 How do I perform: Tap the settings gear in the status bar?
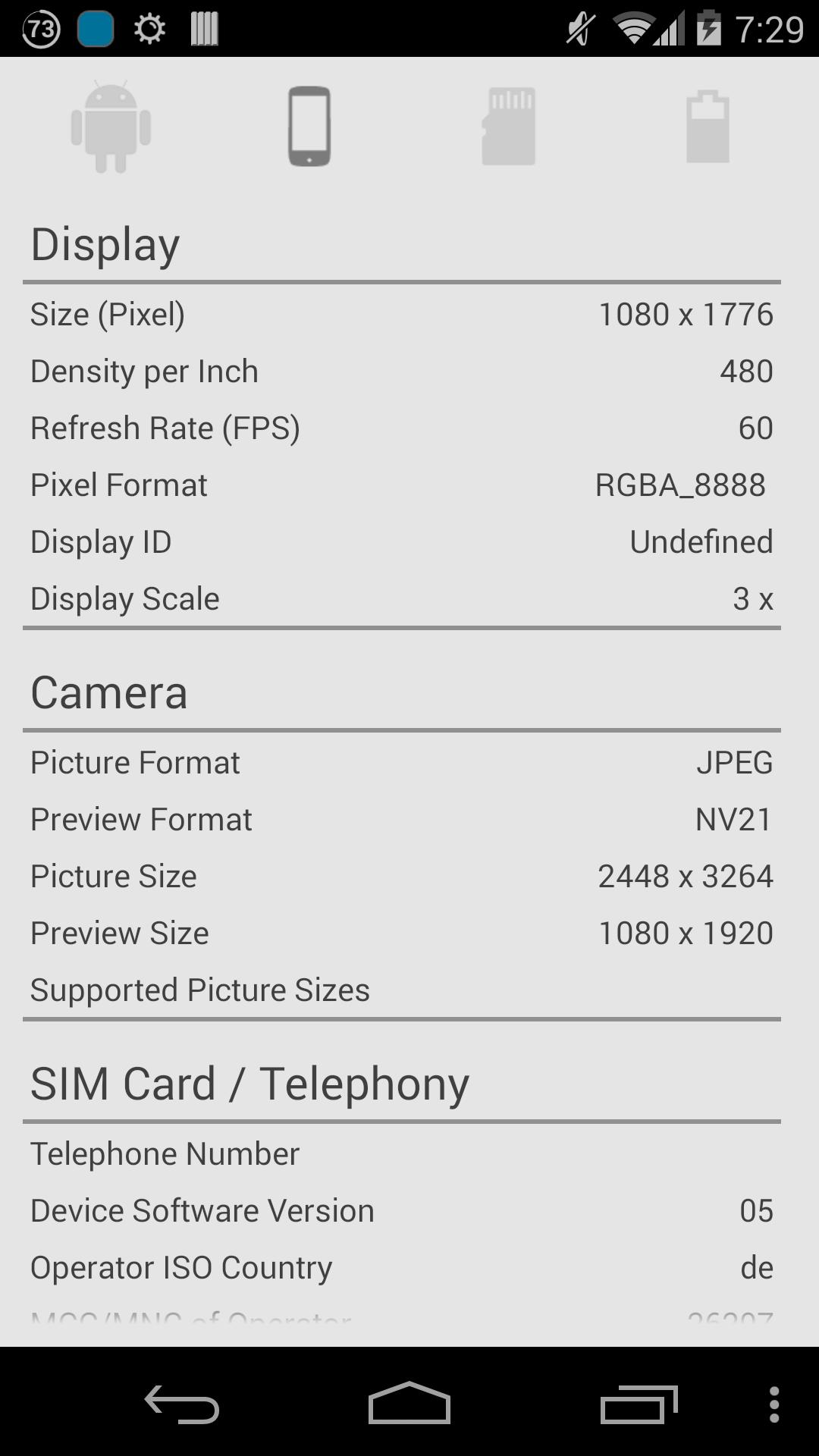pos(150,28)
